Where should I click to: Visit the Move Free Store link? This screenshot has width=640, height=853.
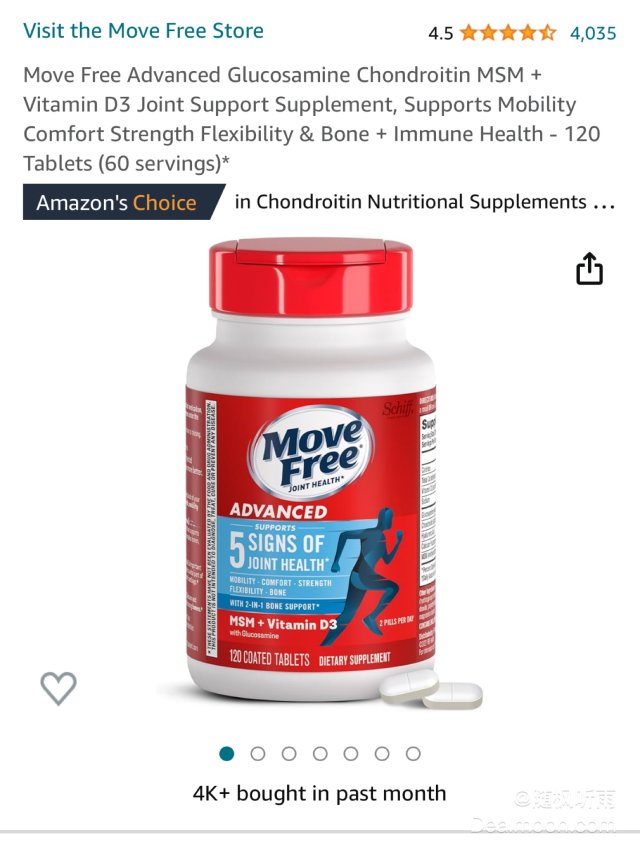pyautogui.click(x=143, y=31)
